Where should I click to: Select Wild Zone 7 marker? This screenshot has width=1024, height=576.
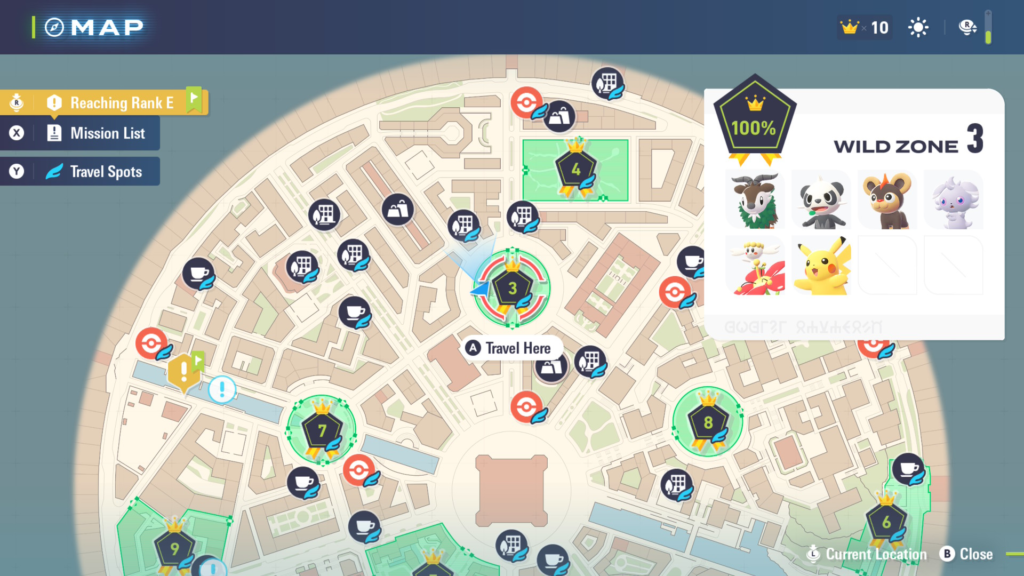[x=322, y=431]
